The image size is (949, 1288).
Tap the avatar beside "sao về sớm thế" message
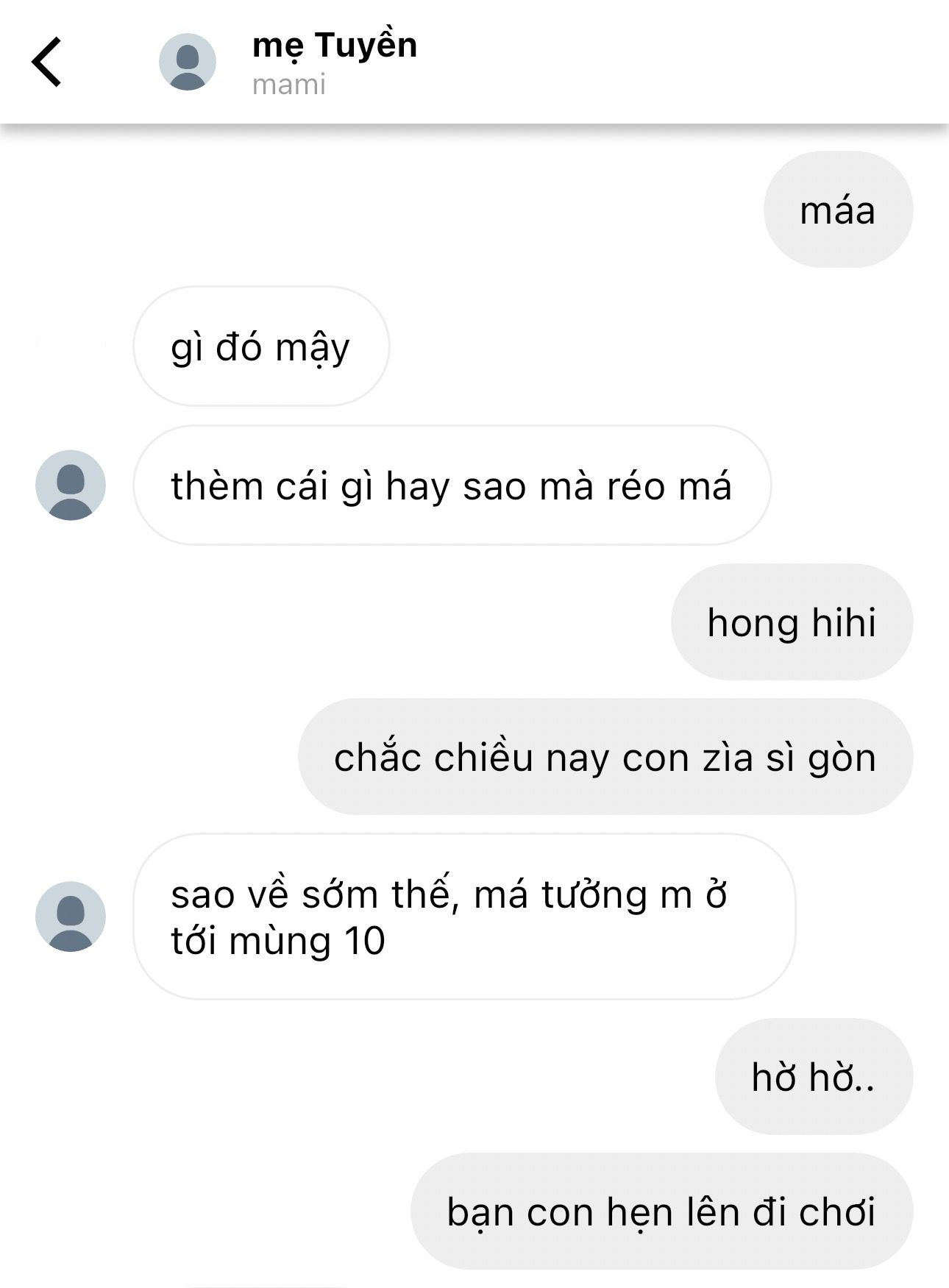pyautogui.click(x=71, y=917)
